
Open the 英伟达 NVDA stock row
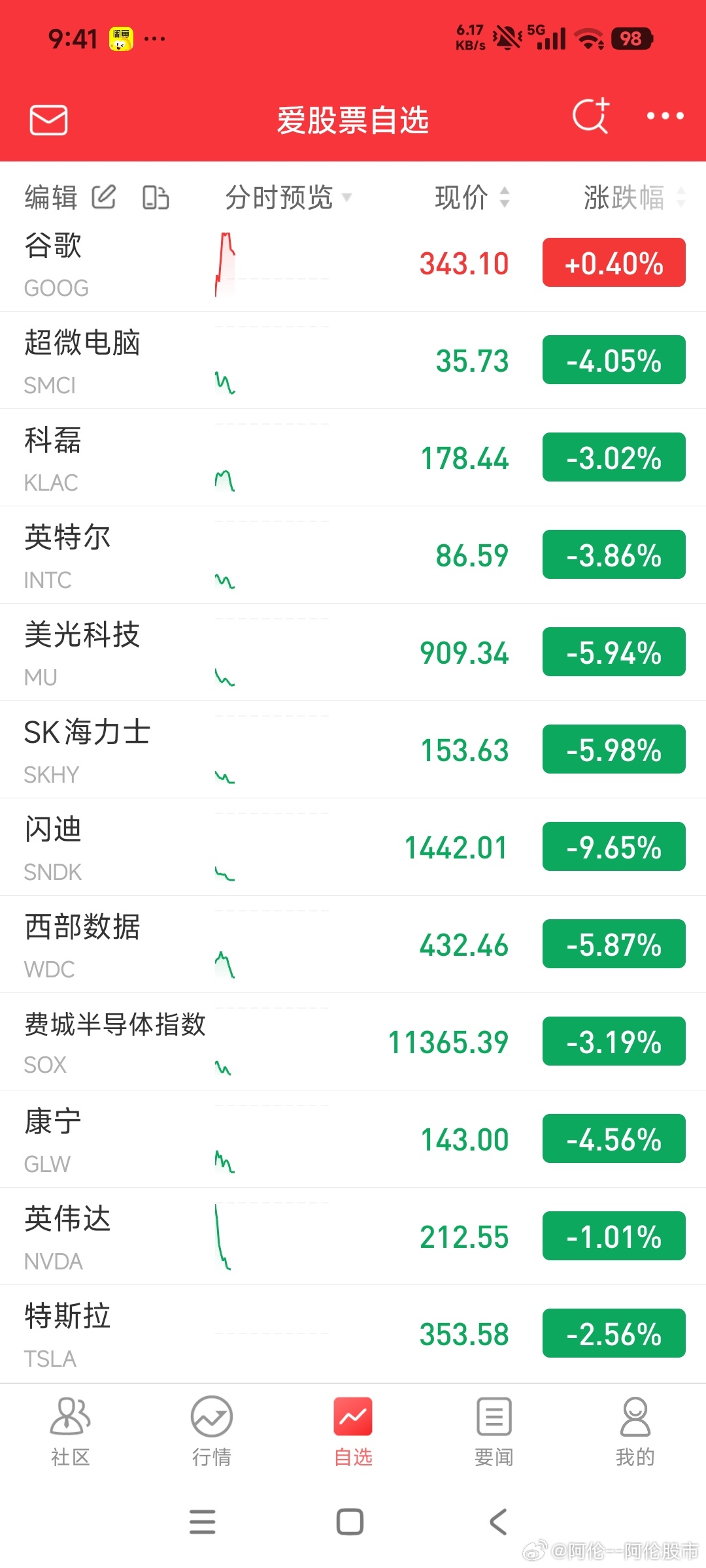click(353, 1237)
